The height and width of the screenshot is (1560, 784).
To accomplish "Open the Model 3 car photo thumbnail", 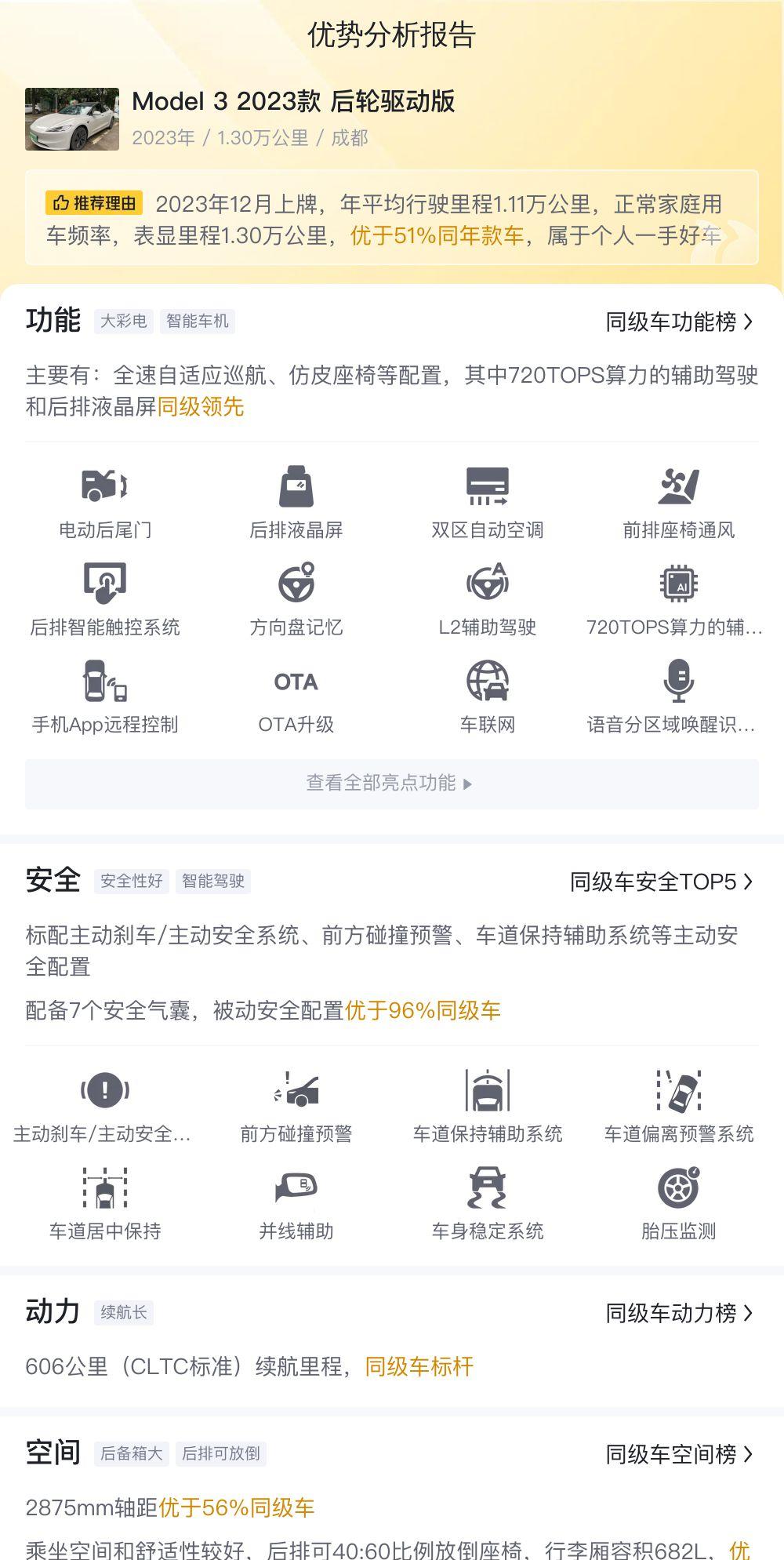I will (72, 119).
